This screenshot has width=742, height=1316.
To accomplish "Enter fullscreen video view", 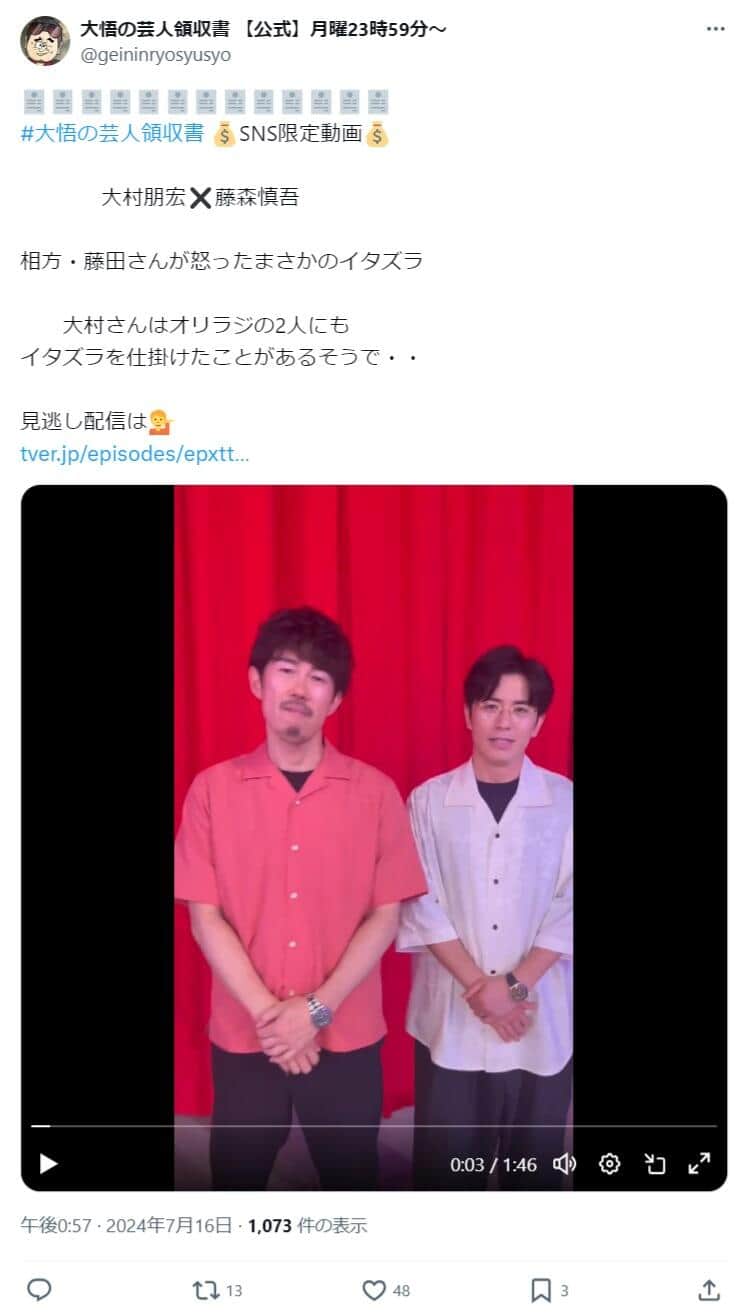I will coord(700,1165).
